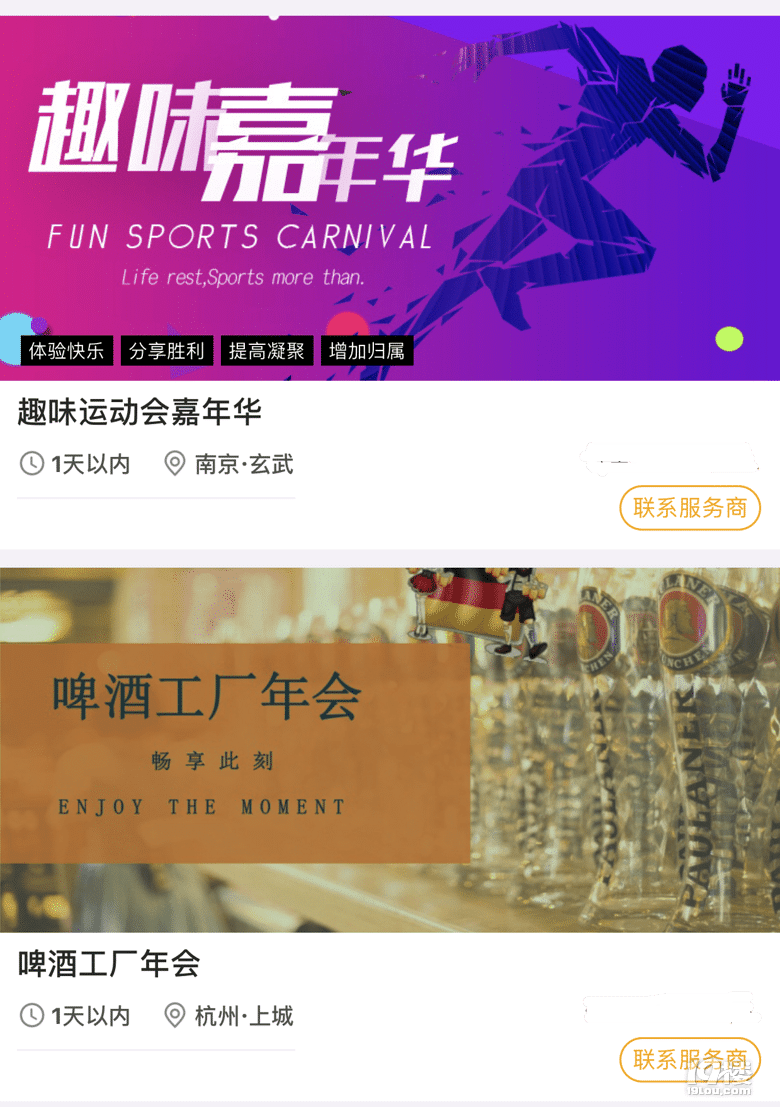This screenshot has height=1107, width=780.
Task: Open the 啤酒工厂年会 banner card
Action: (x=390, y=750)
